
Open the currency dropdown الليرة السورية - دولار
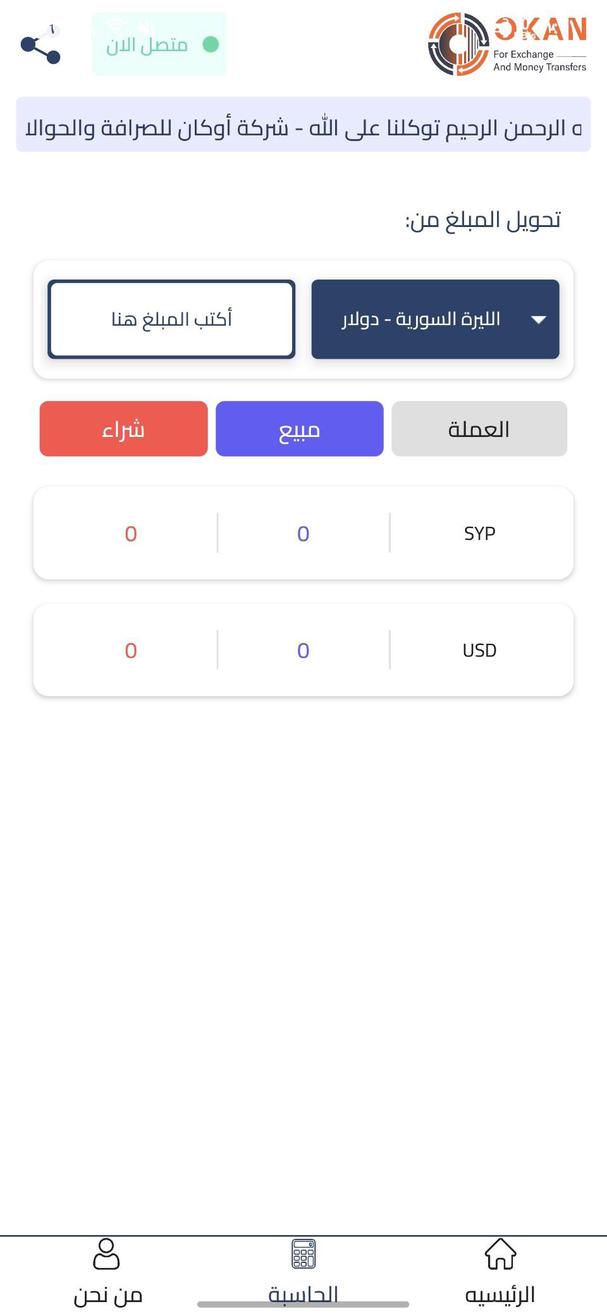(x=435, y=319)
